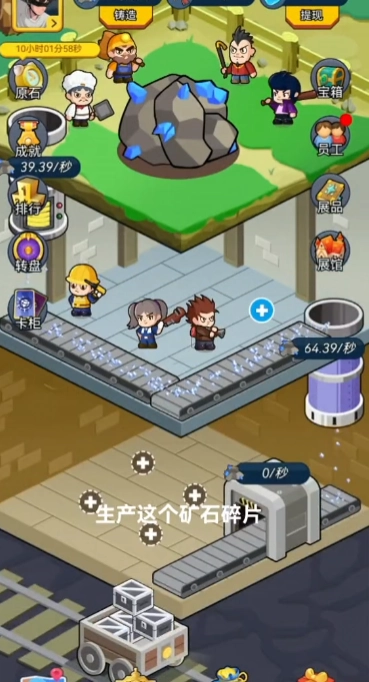Screen dimensions: 369x682
Task: Open the 卡柜 card cabinet
Action: point(28,310)
